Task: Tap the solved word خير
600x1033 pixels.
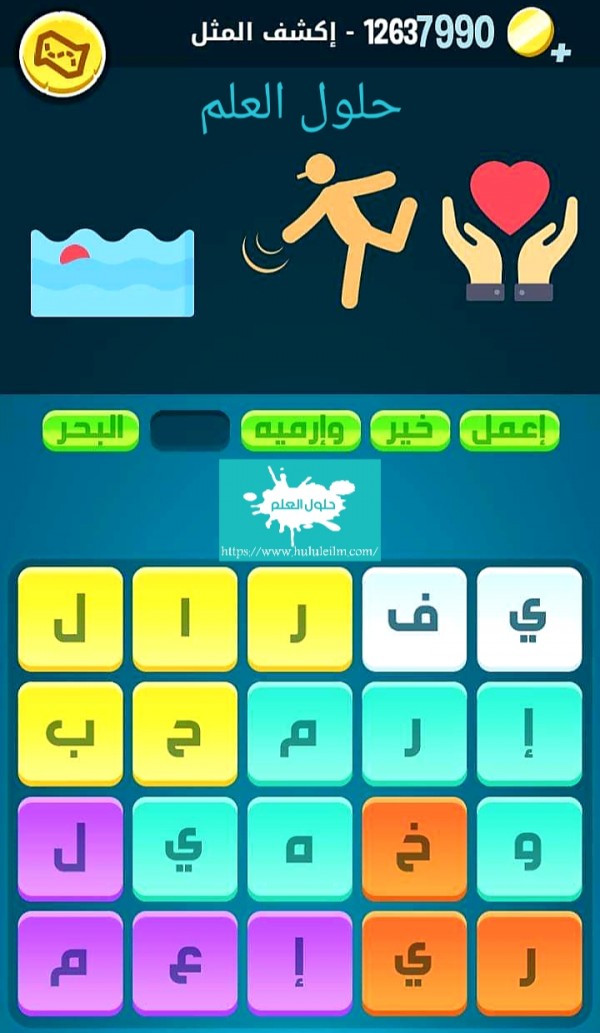Action: 411,430
